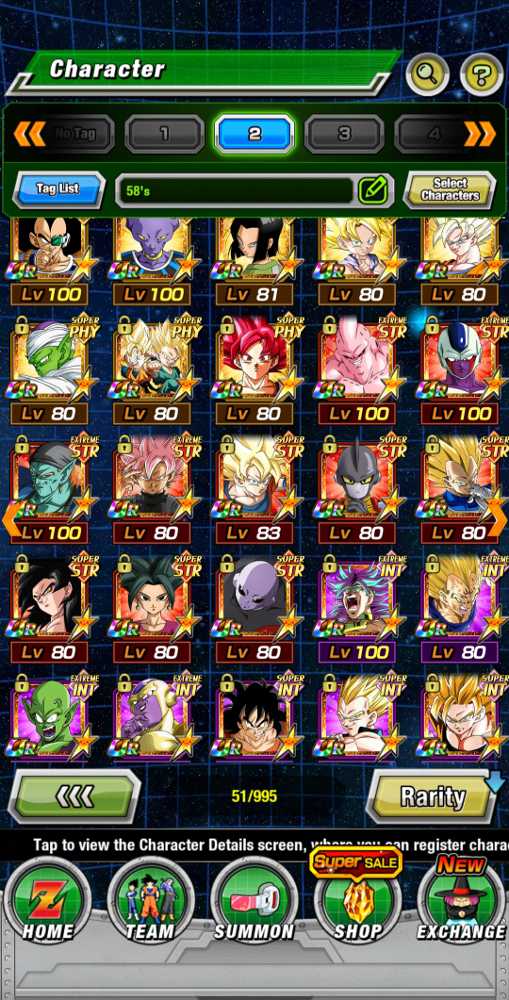
Task: Go to previous tags with left double arrow
Action: (29, 134)
